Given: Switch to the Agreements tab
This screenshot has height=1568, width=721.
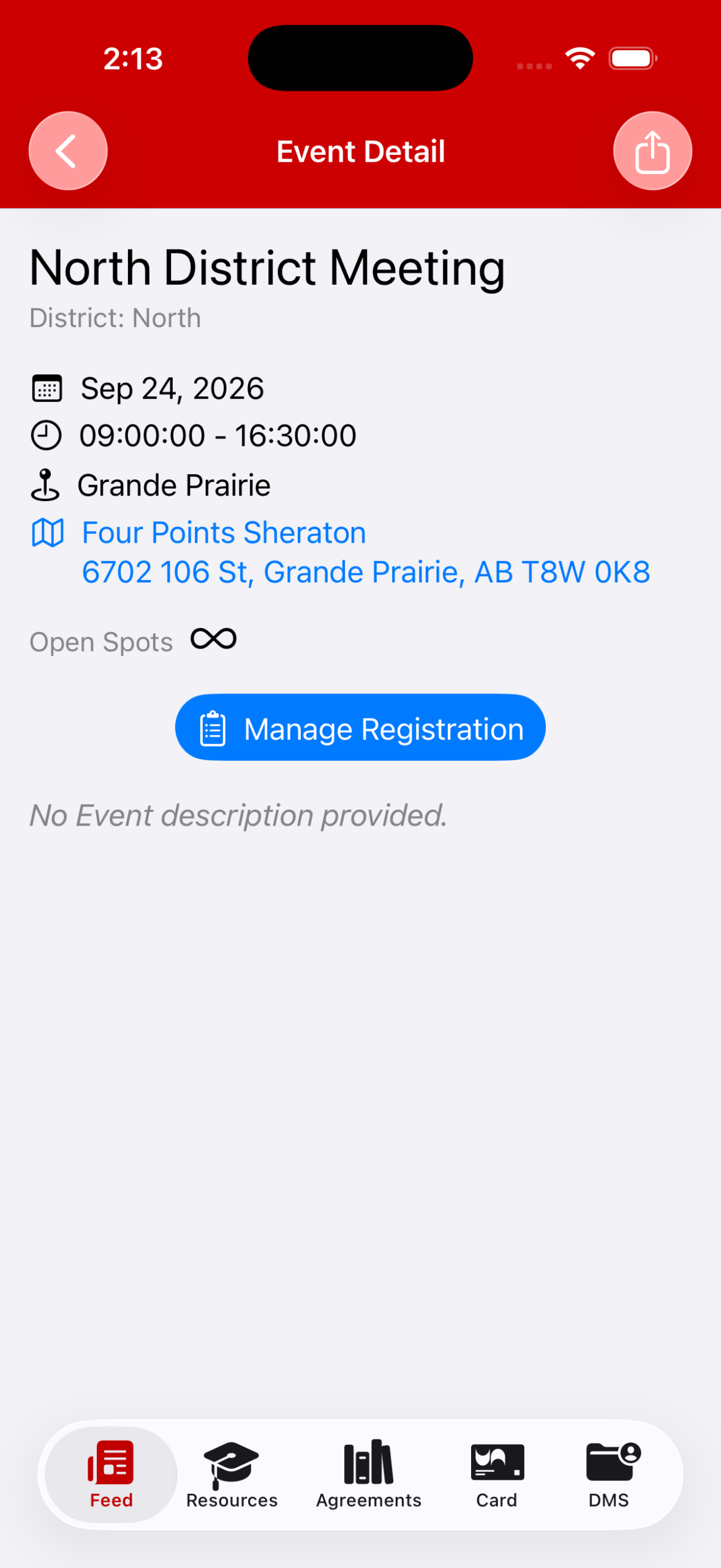Looking at the screenshot, I should 368,1475.
